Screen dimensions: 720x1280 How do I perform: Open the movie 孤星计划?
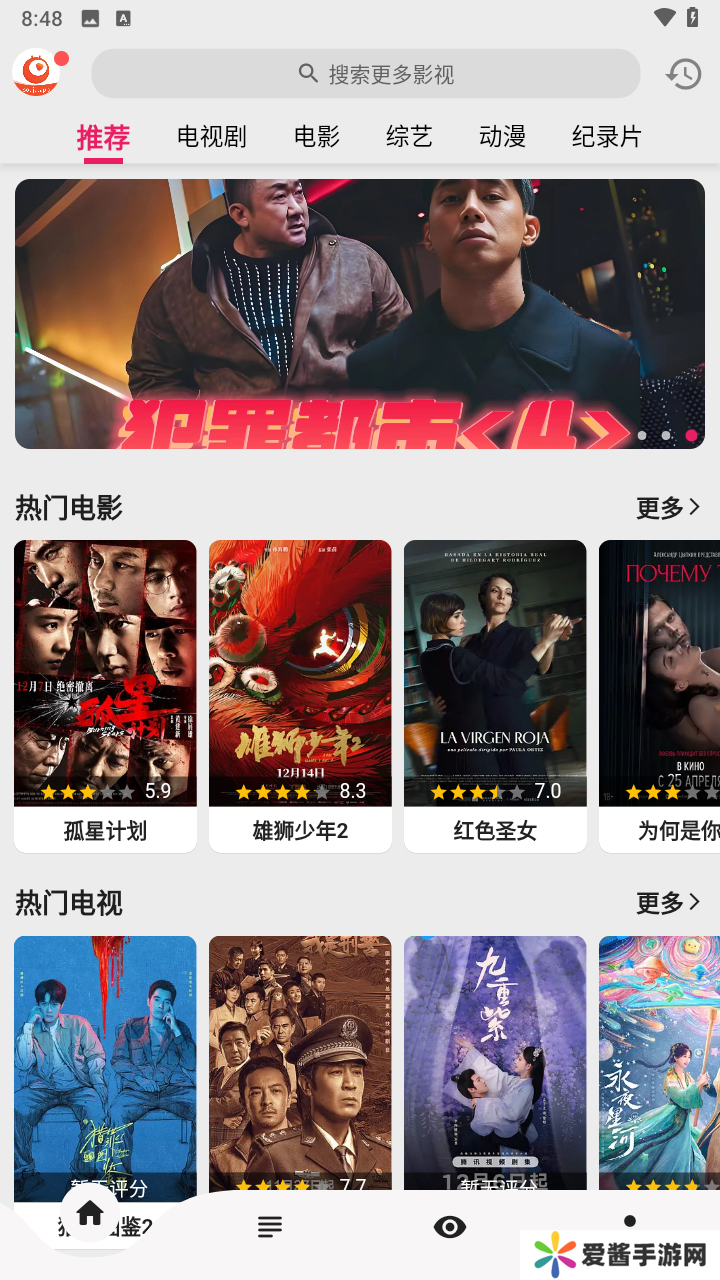tap(105, 695)
